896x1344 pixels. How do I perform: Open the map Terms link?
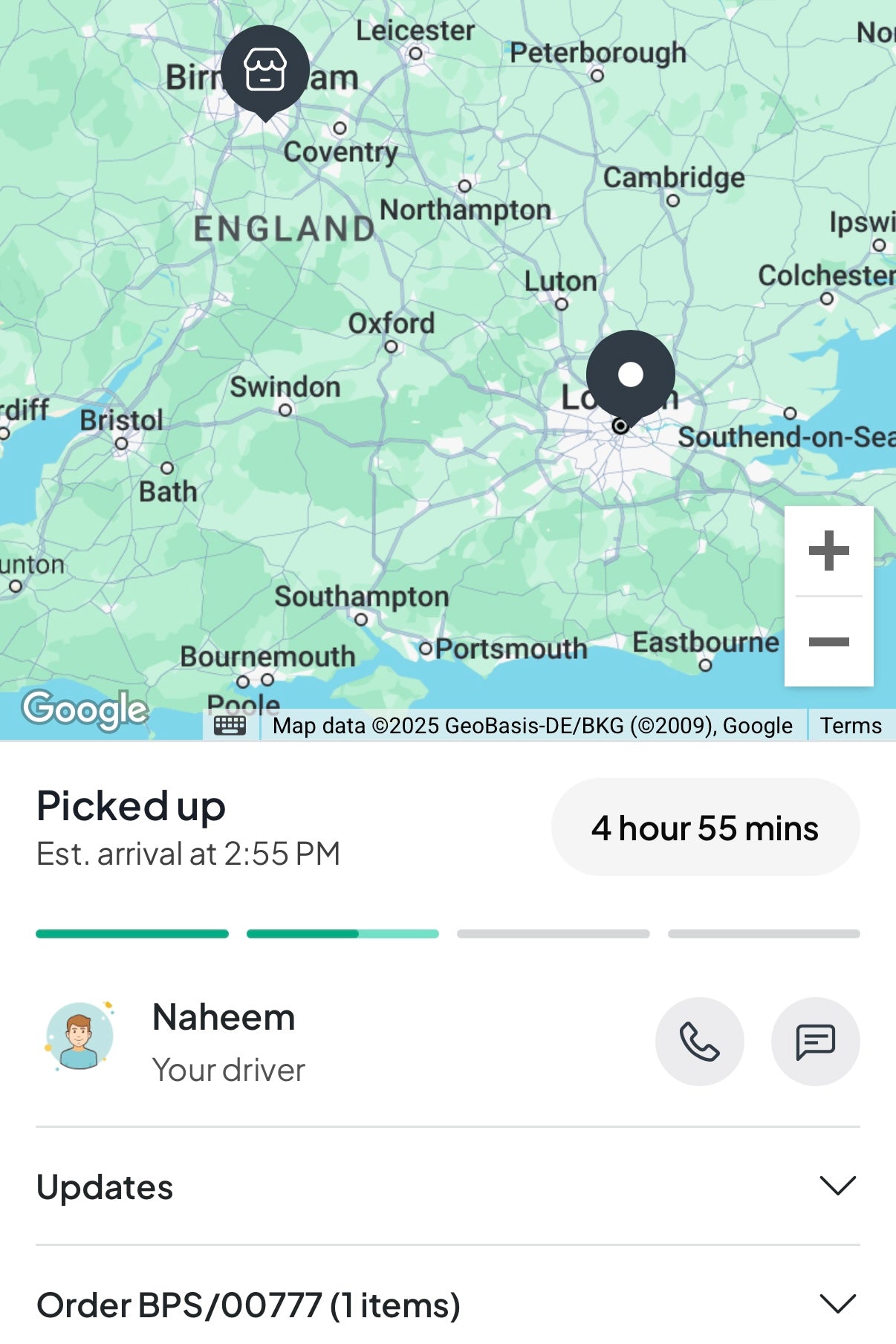pyautogui.click(x=851, y=725)
